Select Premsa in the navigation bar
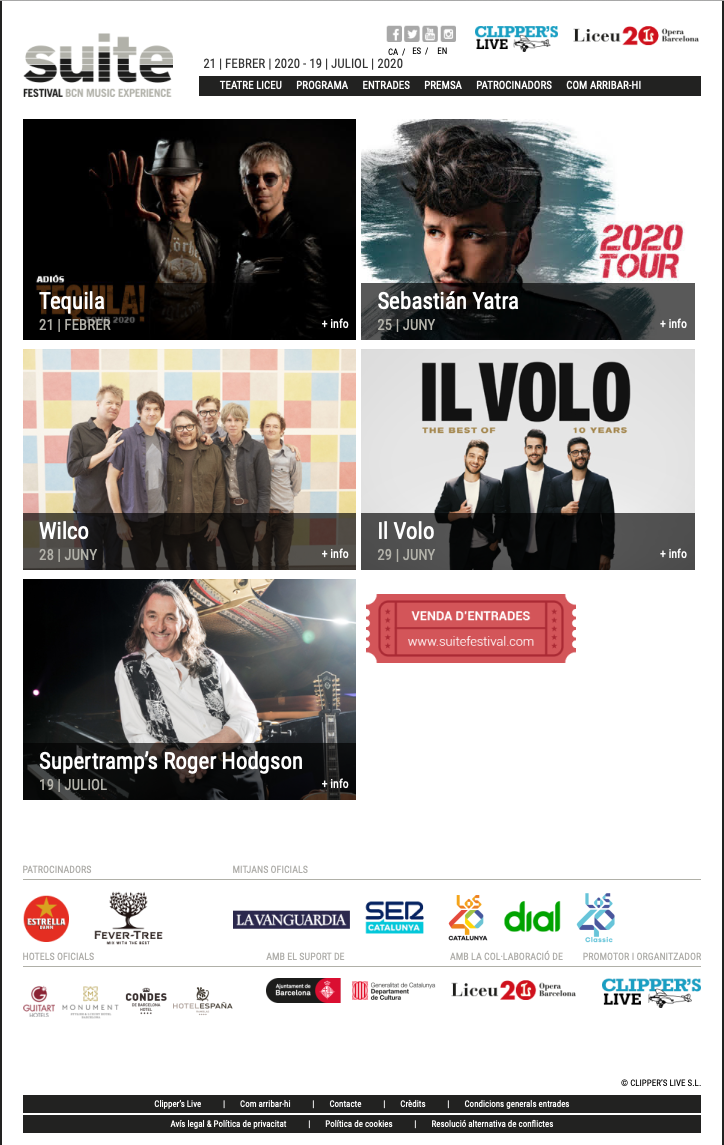 click(443, 86)
